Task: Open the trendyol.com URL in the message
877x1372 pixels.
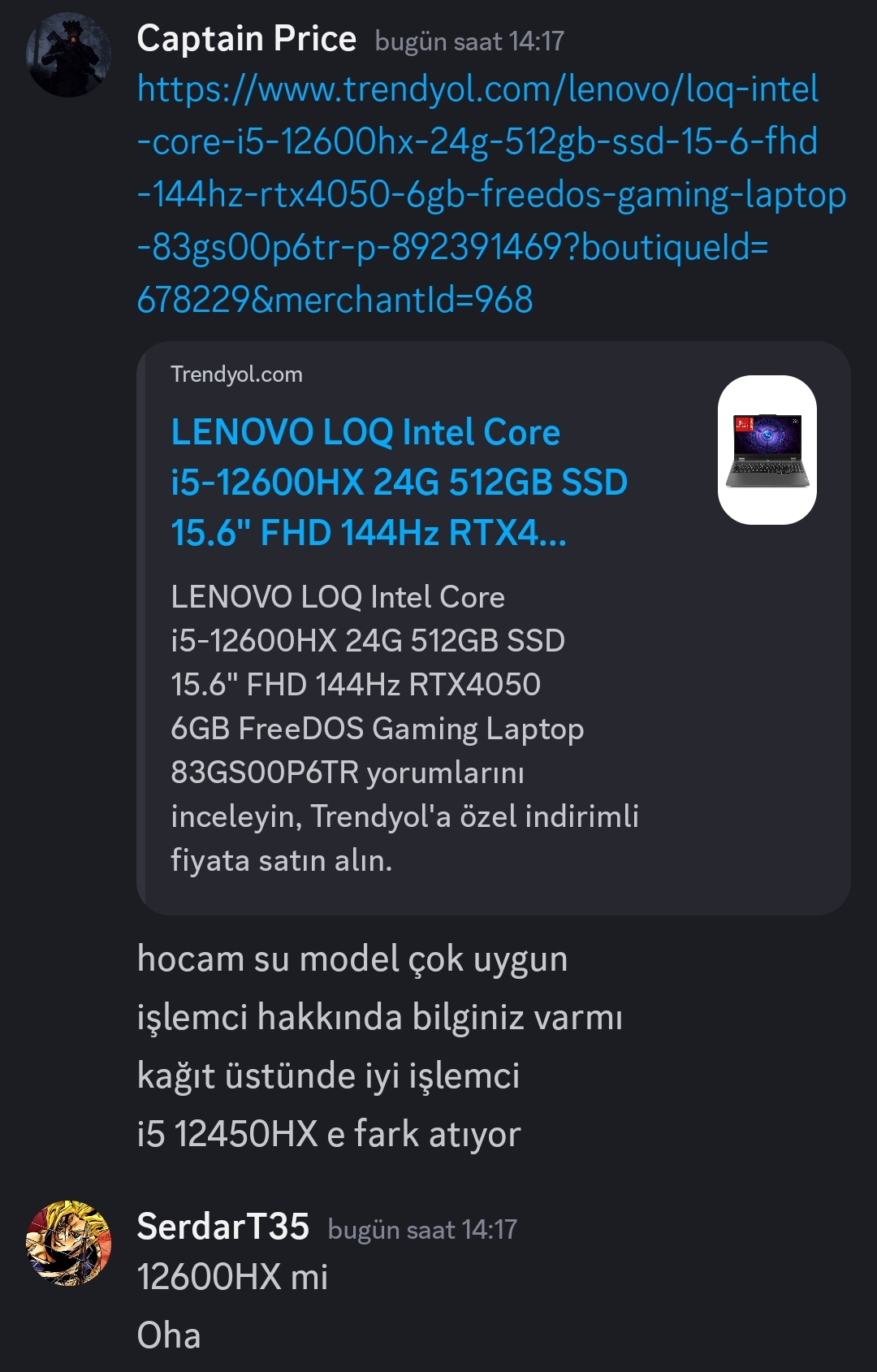Action: pos(479,194)
